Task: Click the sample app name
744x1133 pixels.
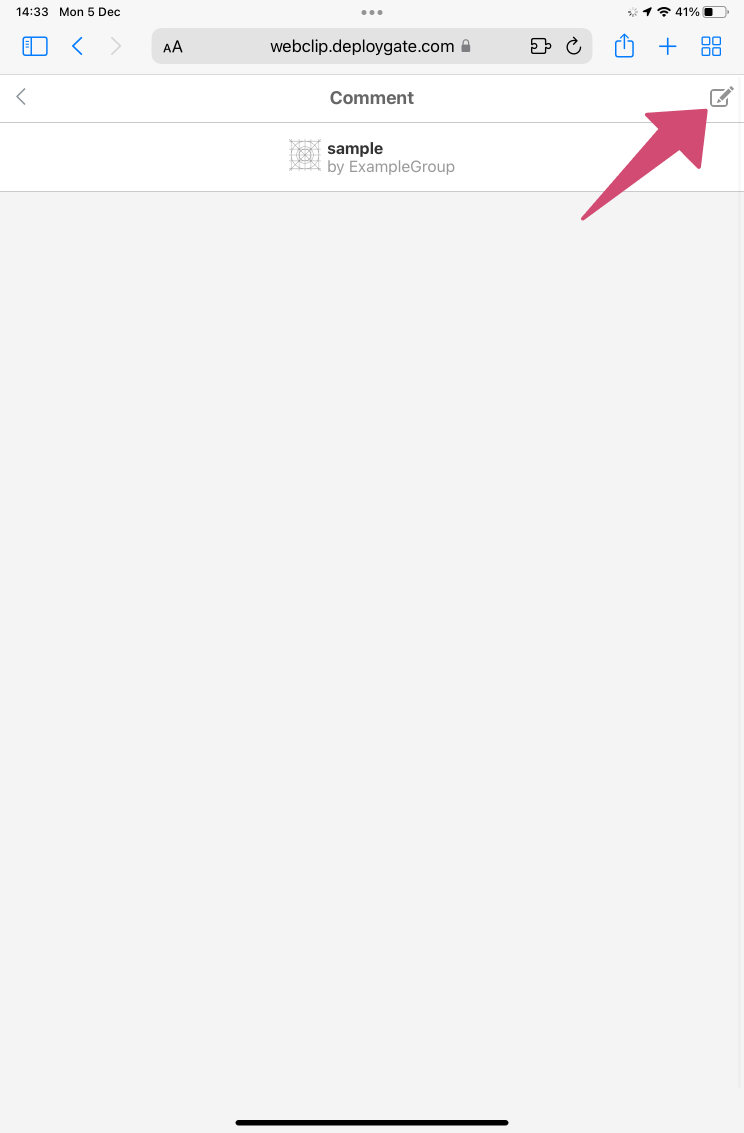Action: click(355, 148)
